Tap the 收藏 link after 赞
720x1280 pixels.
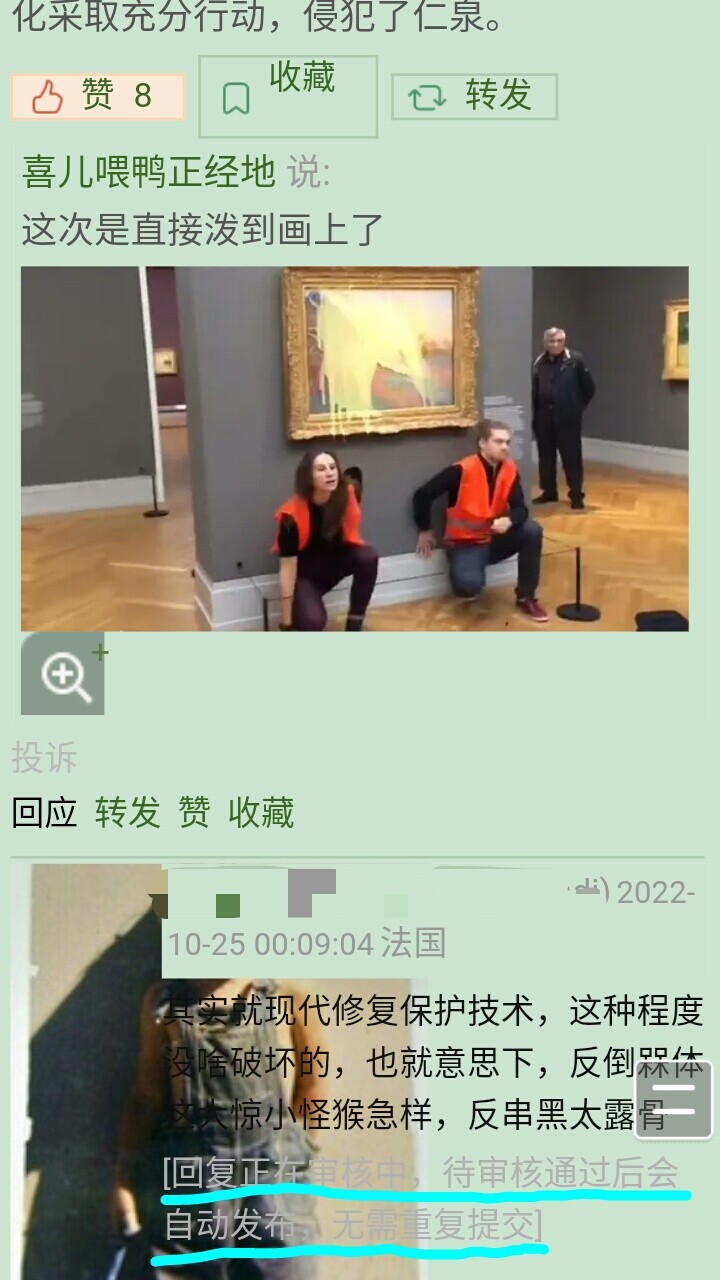[261, 812]
